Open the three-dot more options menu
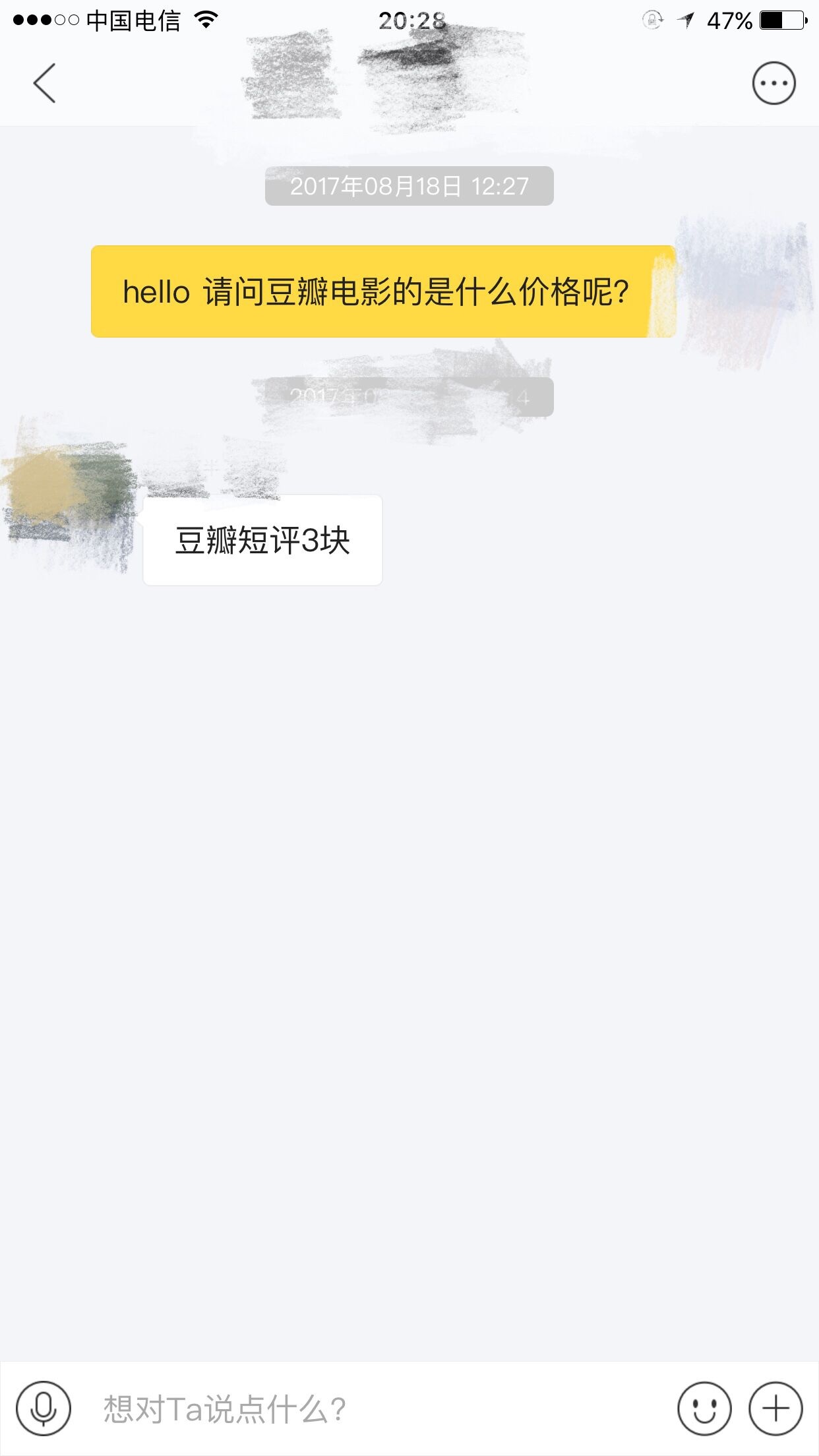The height and width of the screenshot is (1456, 819). pos(773,83)
